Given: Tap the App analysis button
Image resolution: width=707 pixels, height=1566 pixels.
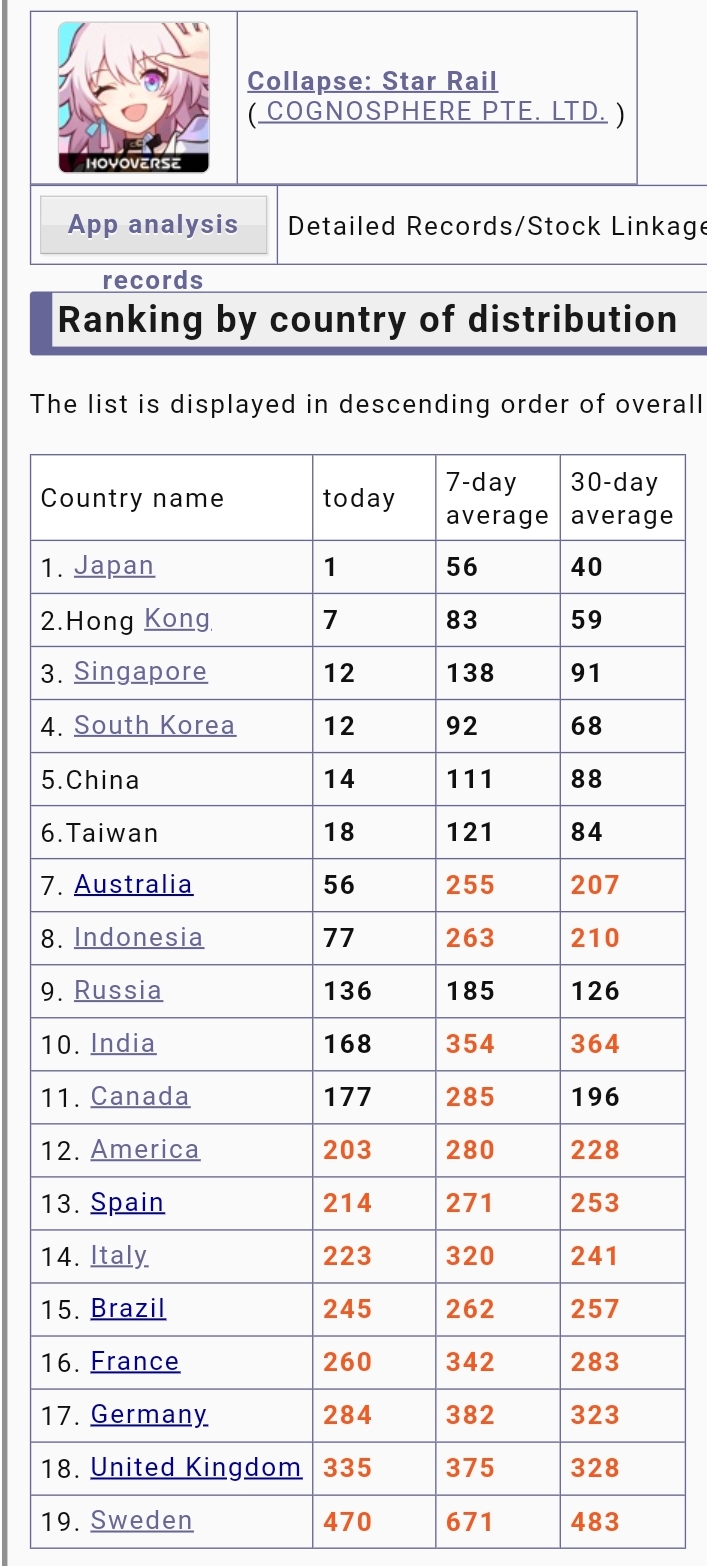Looking at the screenshot, I should click(153, 225).
